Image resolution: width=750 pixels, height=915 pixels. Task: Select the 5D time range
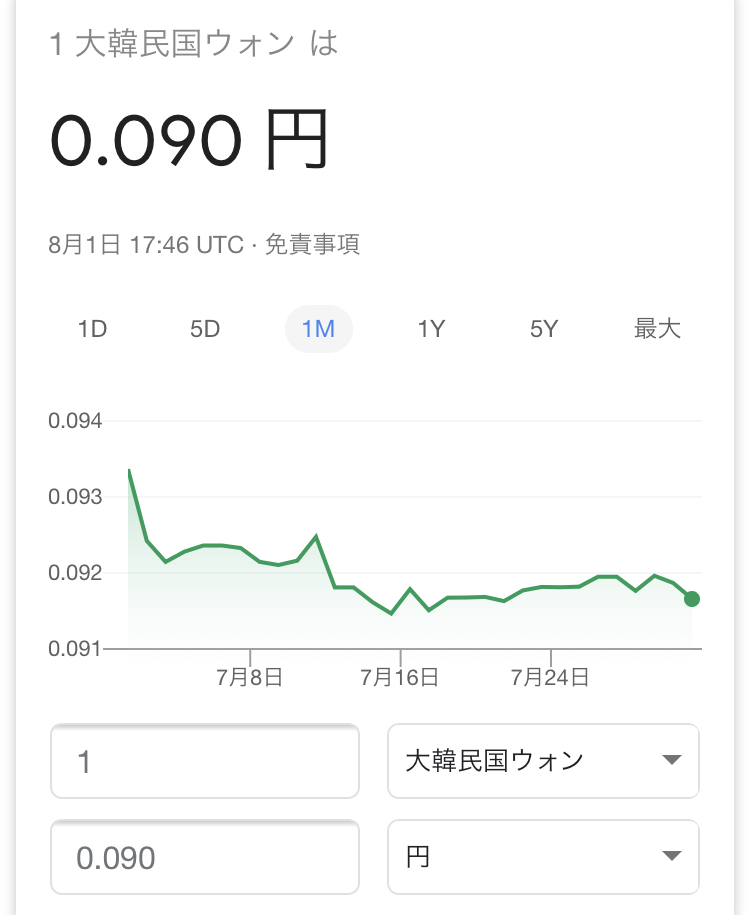205,329
